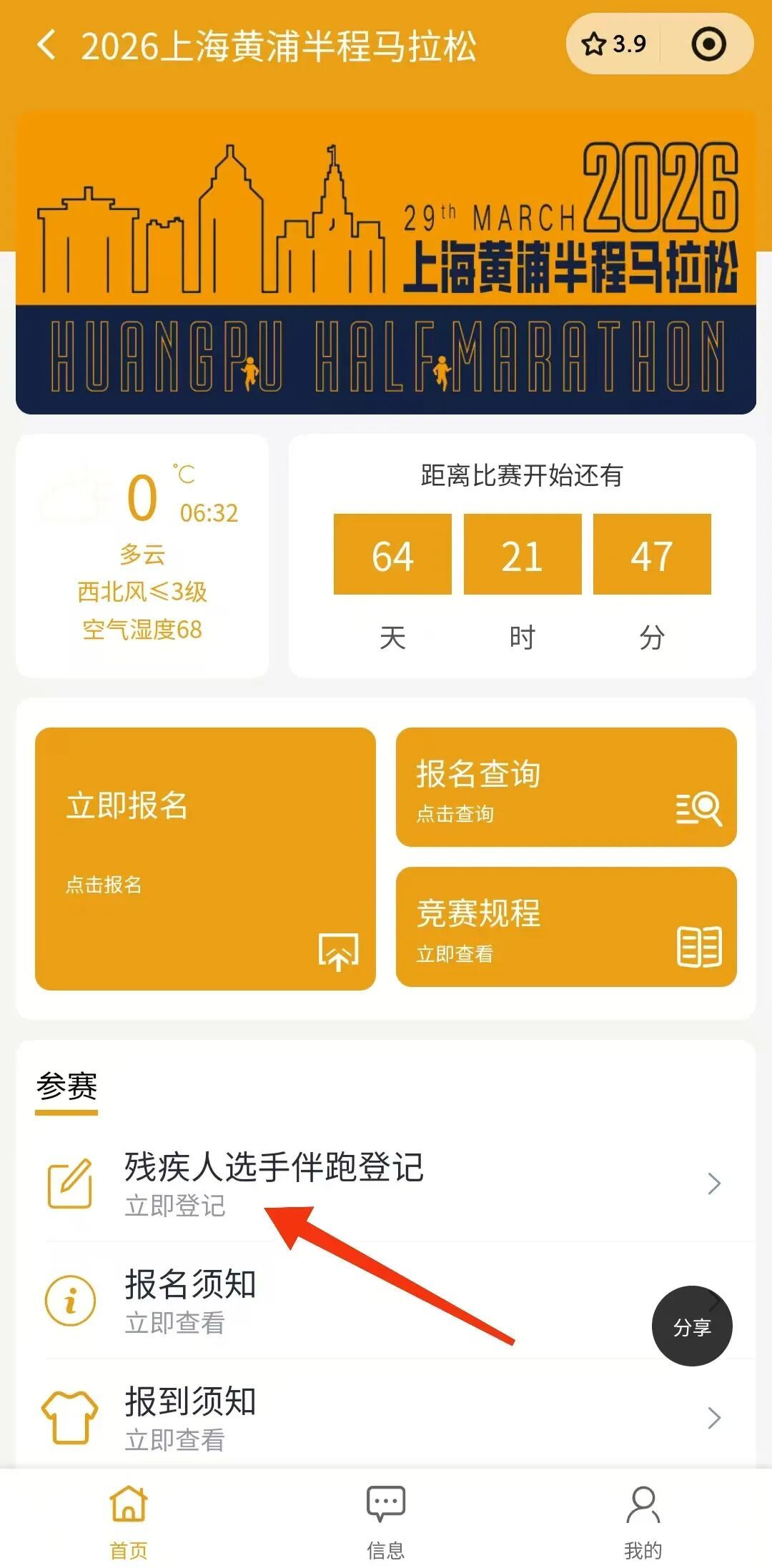This screenshot has width=772, height=1568.
Task: Tap the star 3.9 rating button
Action: tap(615, 44)
